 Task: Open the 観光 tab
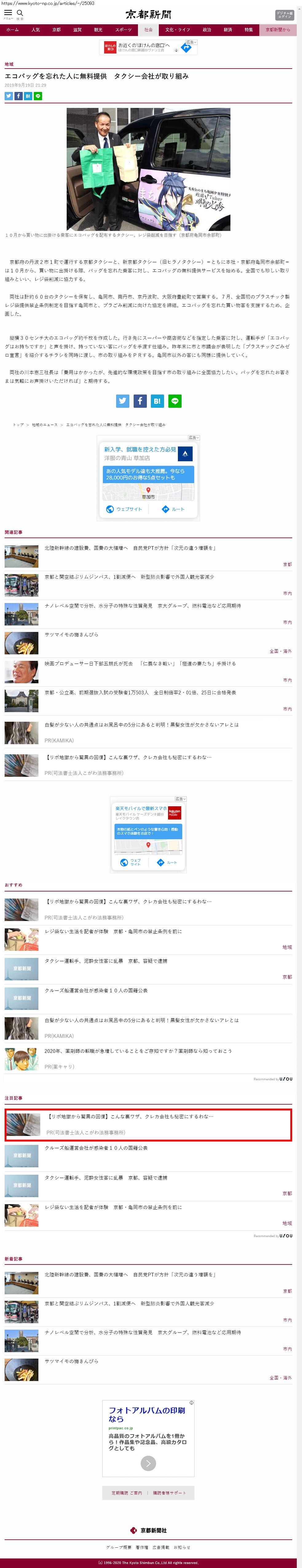[x=98, y=29]
